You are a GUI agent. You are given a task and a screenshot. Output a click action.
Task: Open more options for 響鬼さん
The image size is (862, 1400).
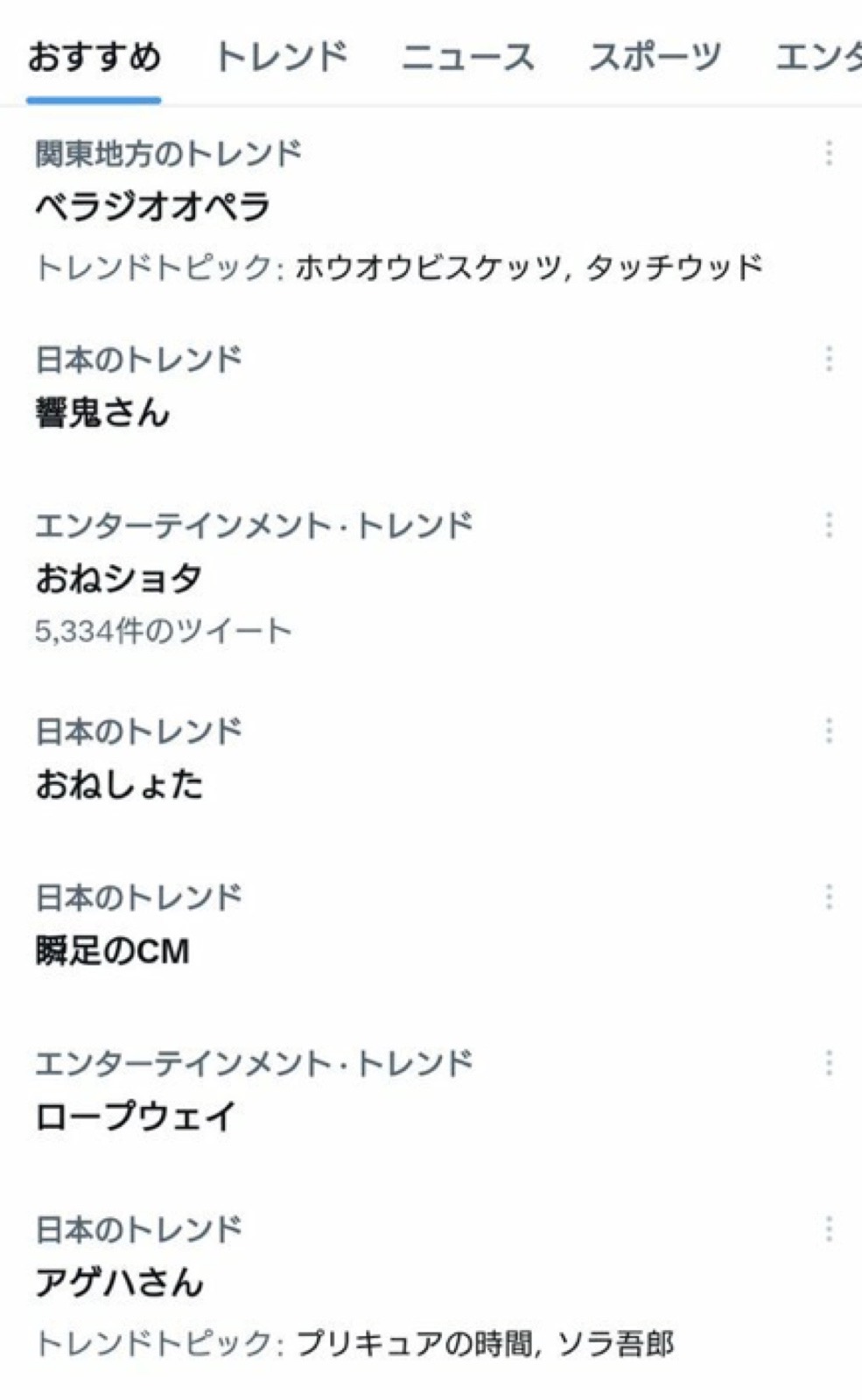(829, 359)
